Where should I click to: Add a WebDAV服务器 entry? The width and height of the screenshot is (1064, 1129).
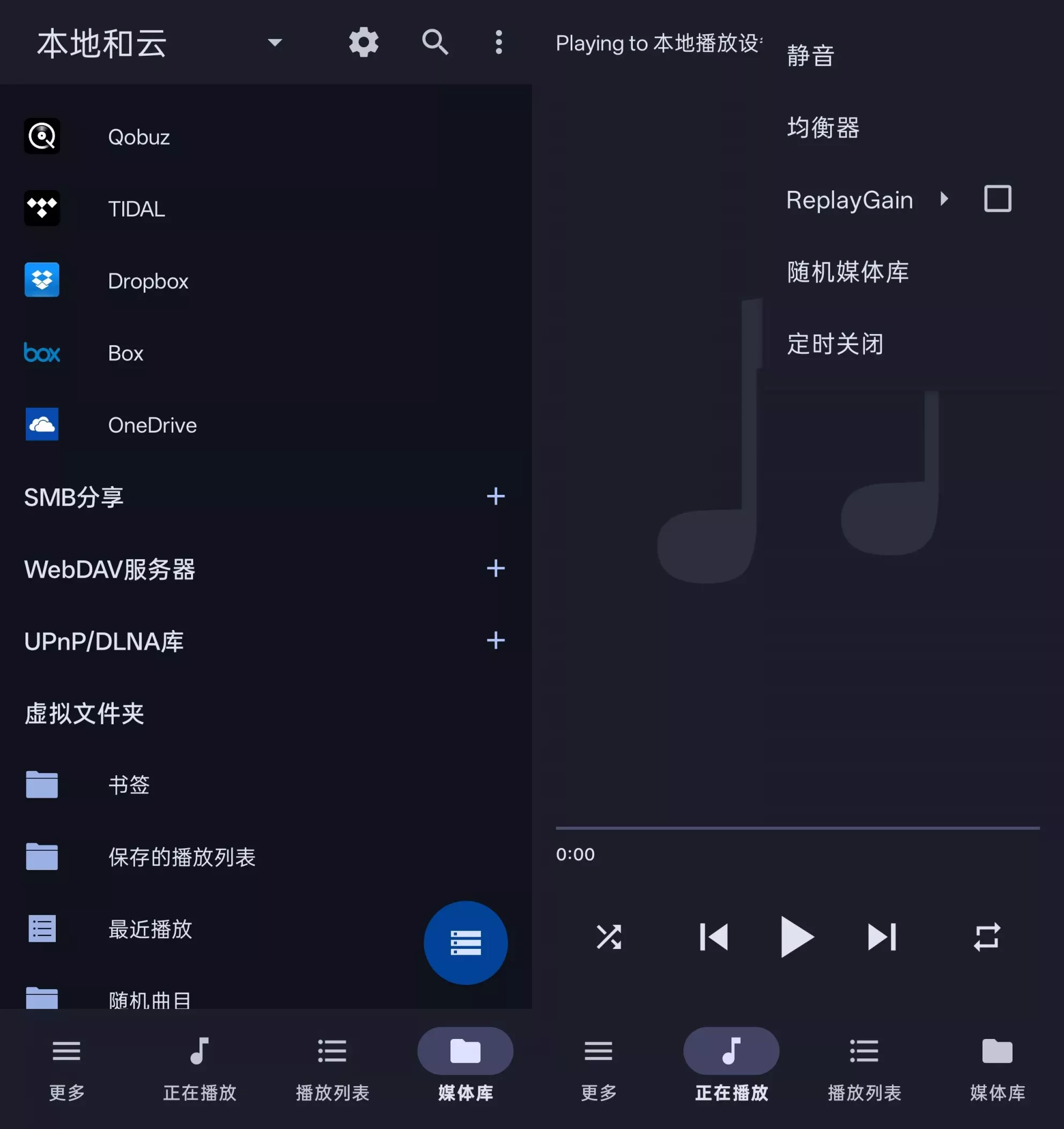tap(496, 568)
